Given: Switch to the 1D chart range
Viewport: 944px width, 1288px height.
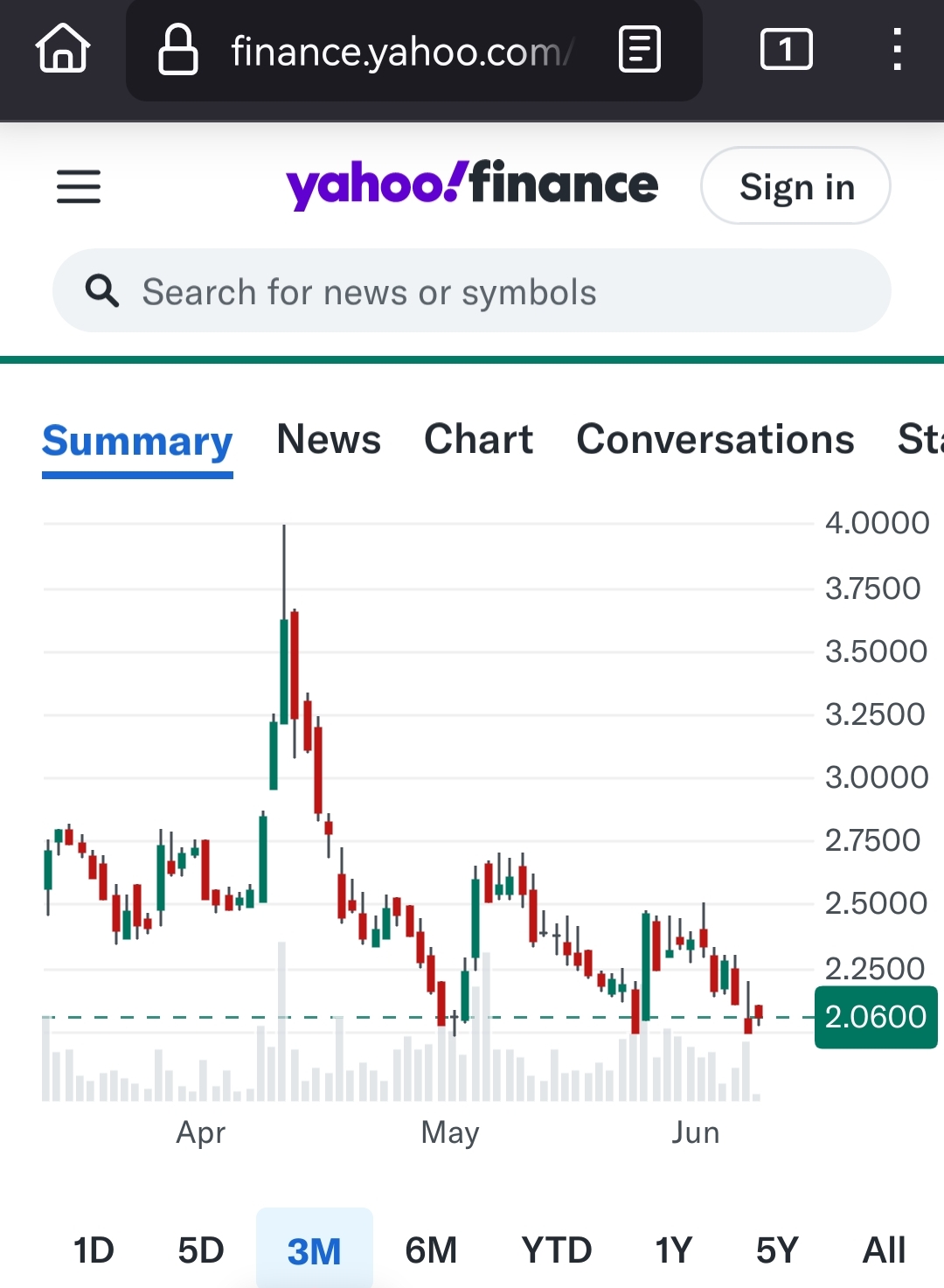Looking at the screenshot, I should 94,1250.
